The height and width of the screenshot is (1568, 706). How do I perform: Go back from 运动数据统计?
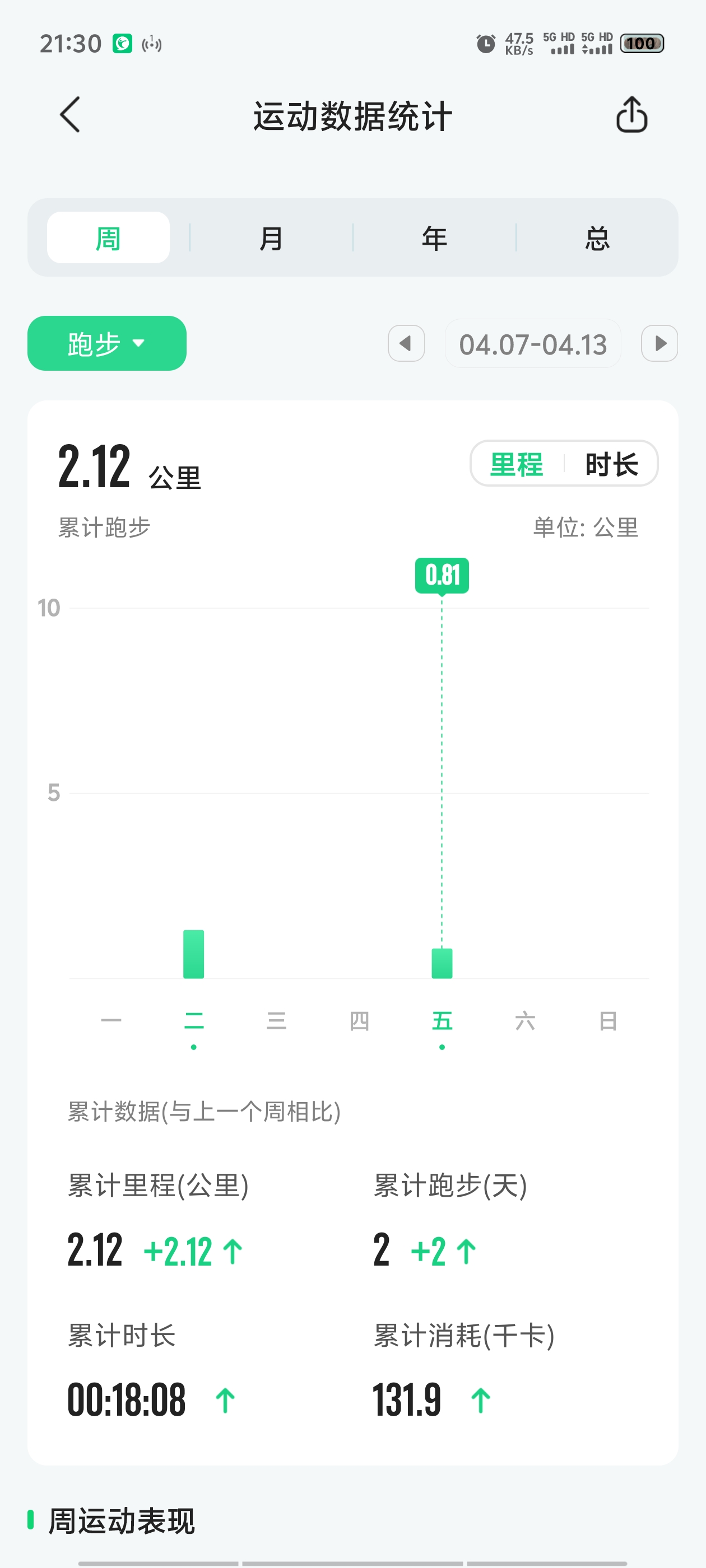[x=71, y=115]
